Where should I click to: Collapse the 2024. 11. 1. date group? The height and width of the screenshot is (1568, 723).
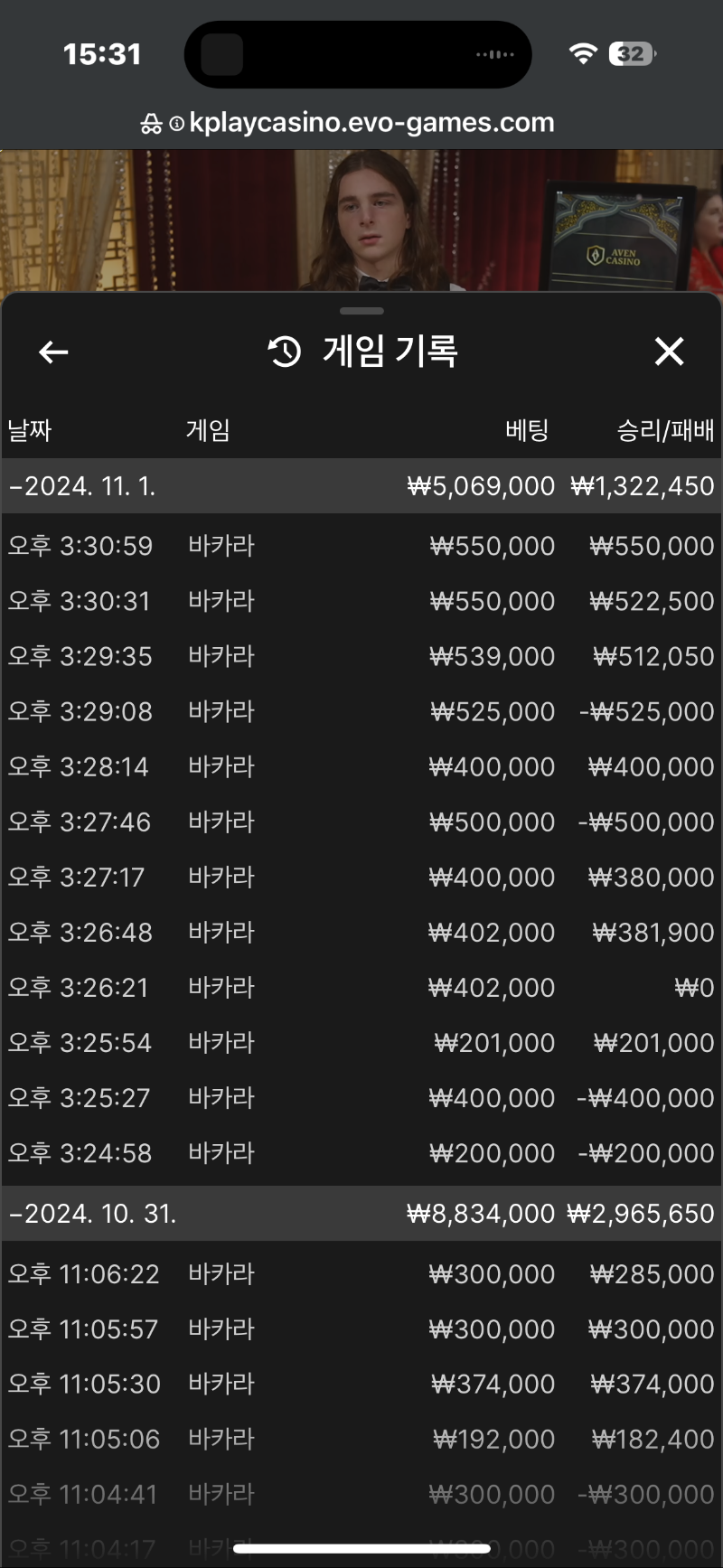pos(361,486)
